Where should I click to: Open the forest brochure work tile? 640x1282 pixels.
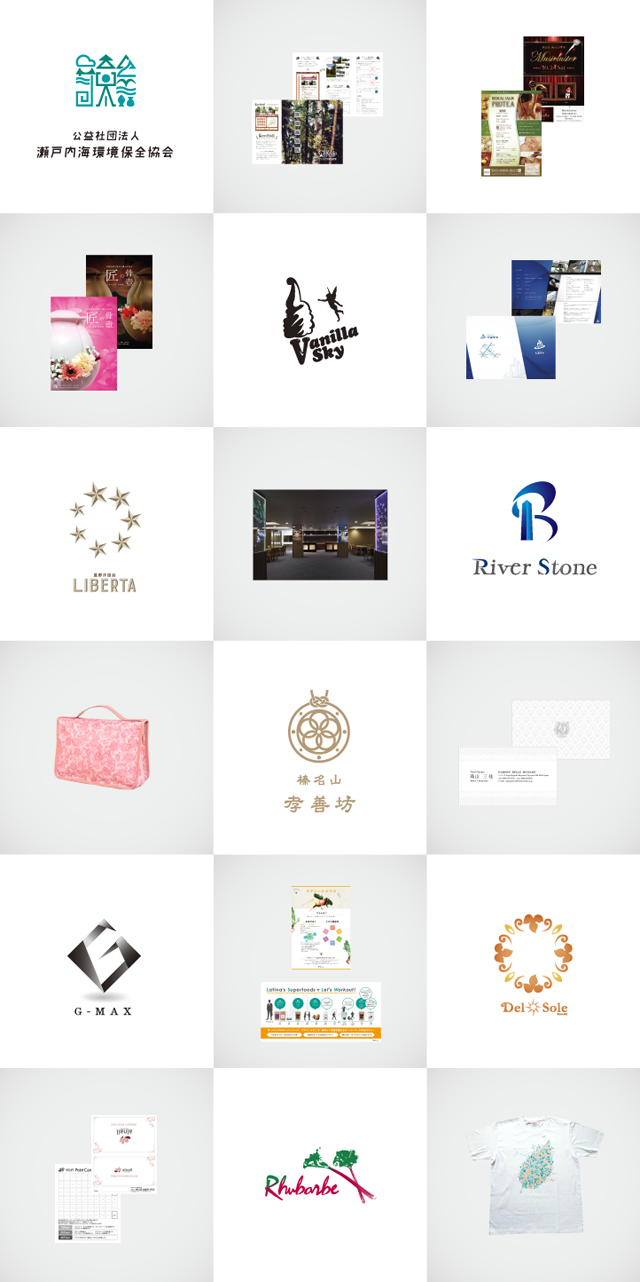click(319, 106)
